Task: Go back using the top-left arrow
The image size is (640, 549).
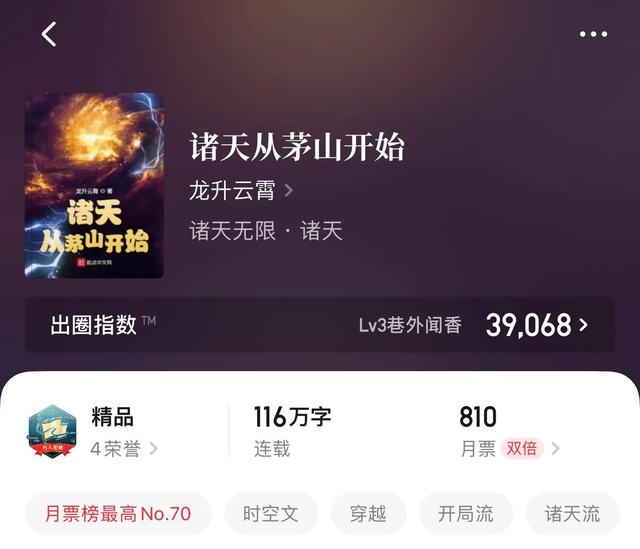Action: tap(49, 34)
